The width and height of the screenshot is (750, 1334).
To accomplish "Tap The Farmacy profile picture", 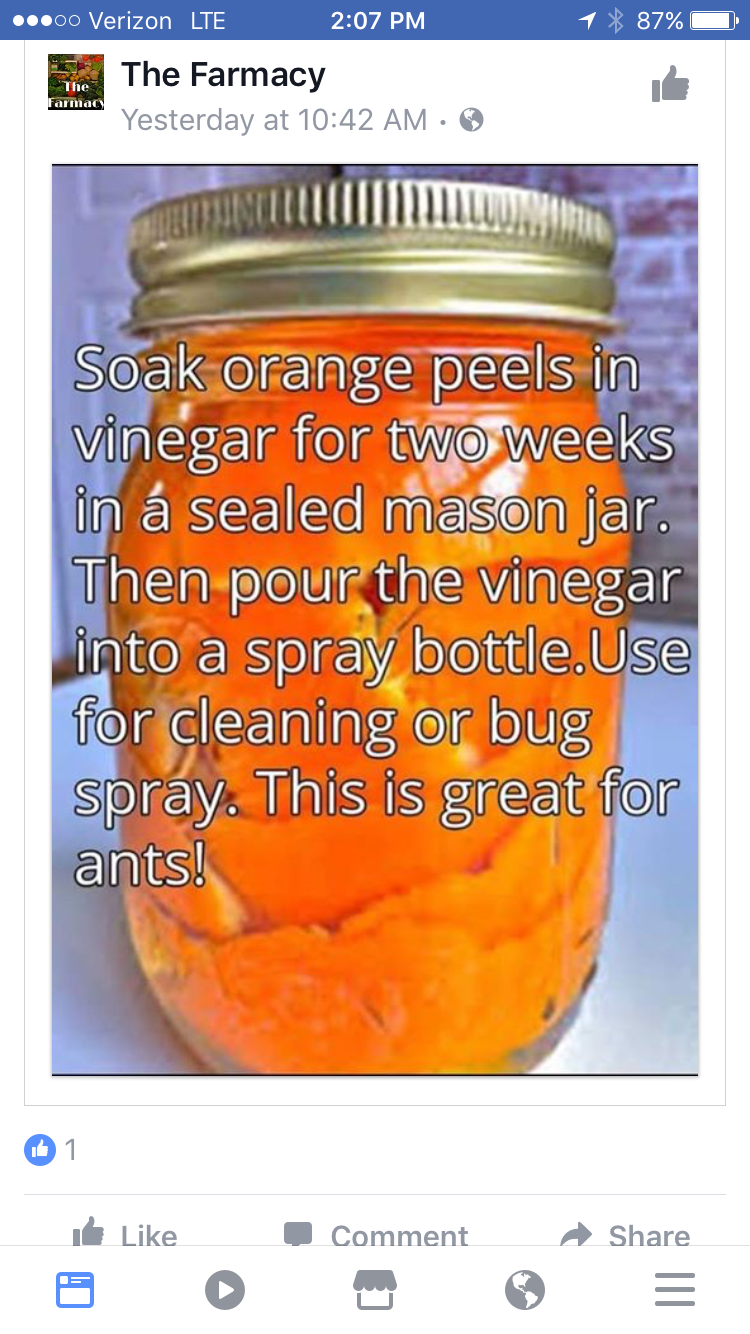I will pos(76,82).
